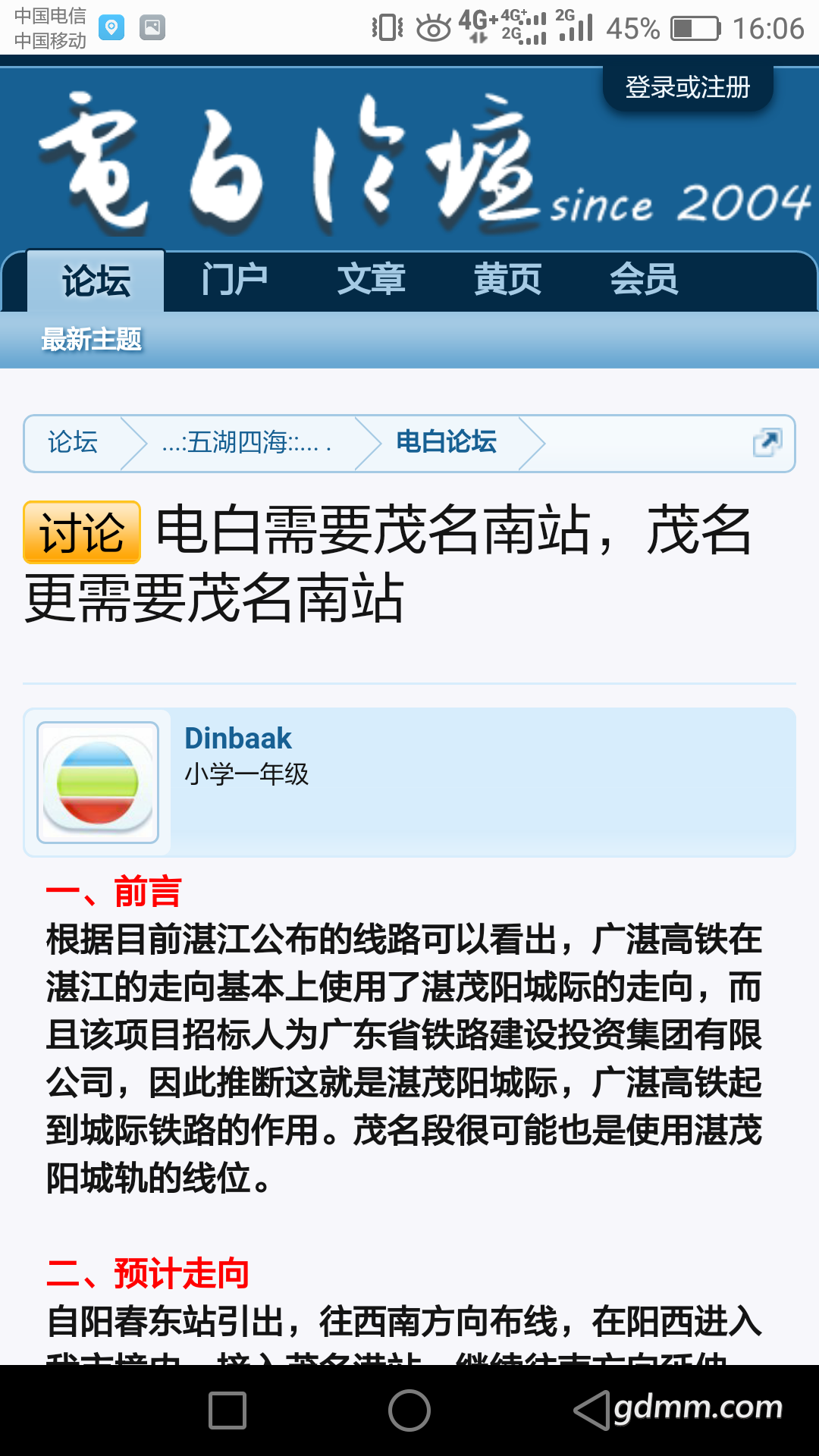Tap the popup arrow icon in the breadcrumb
Viewport: 819px width, 1456px height.
[x=767, y=442]
